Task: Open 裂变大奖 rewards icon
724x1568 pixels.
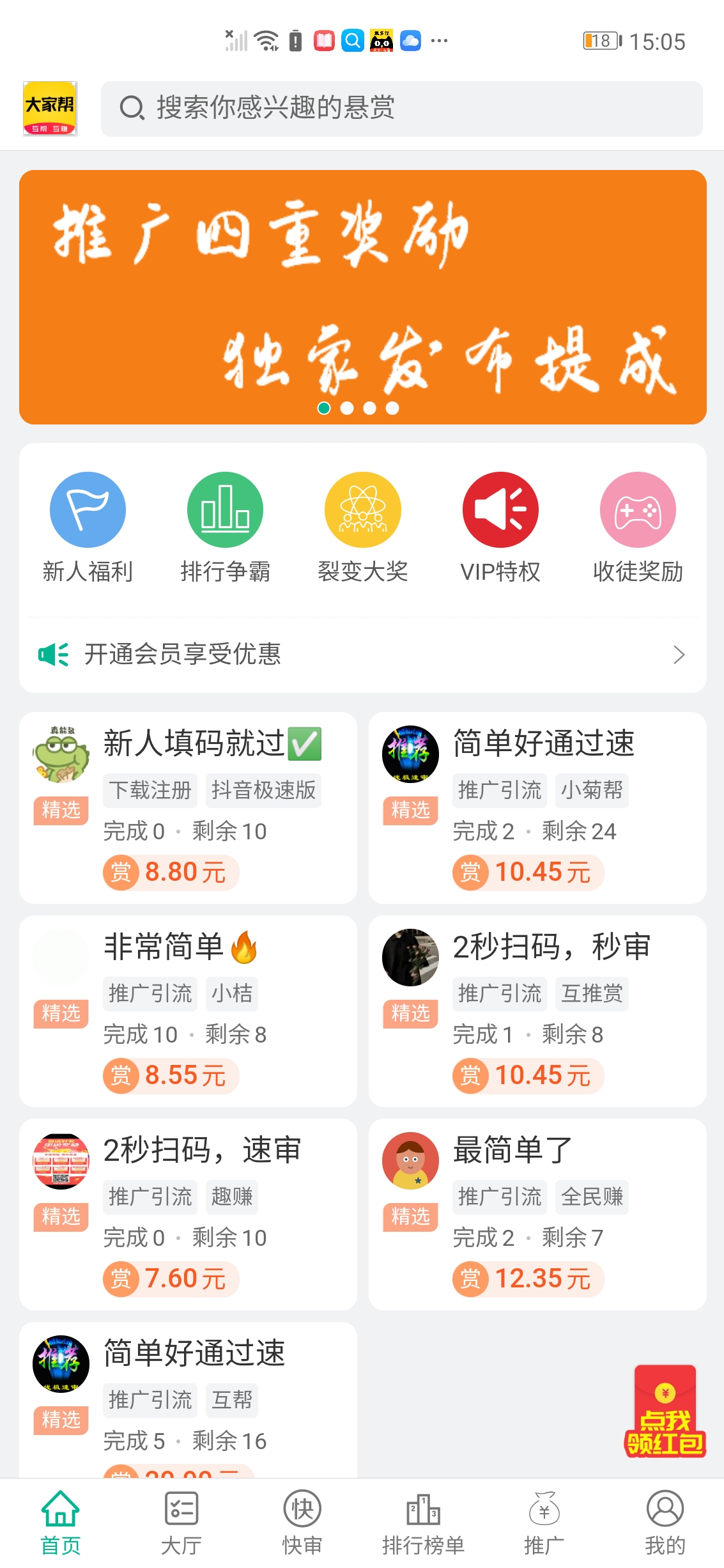Action: coord(362,510)
